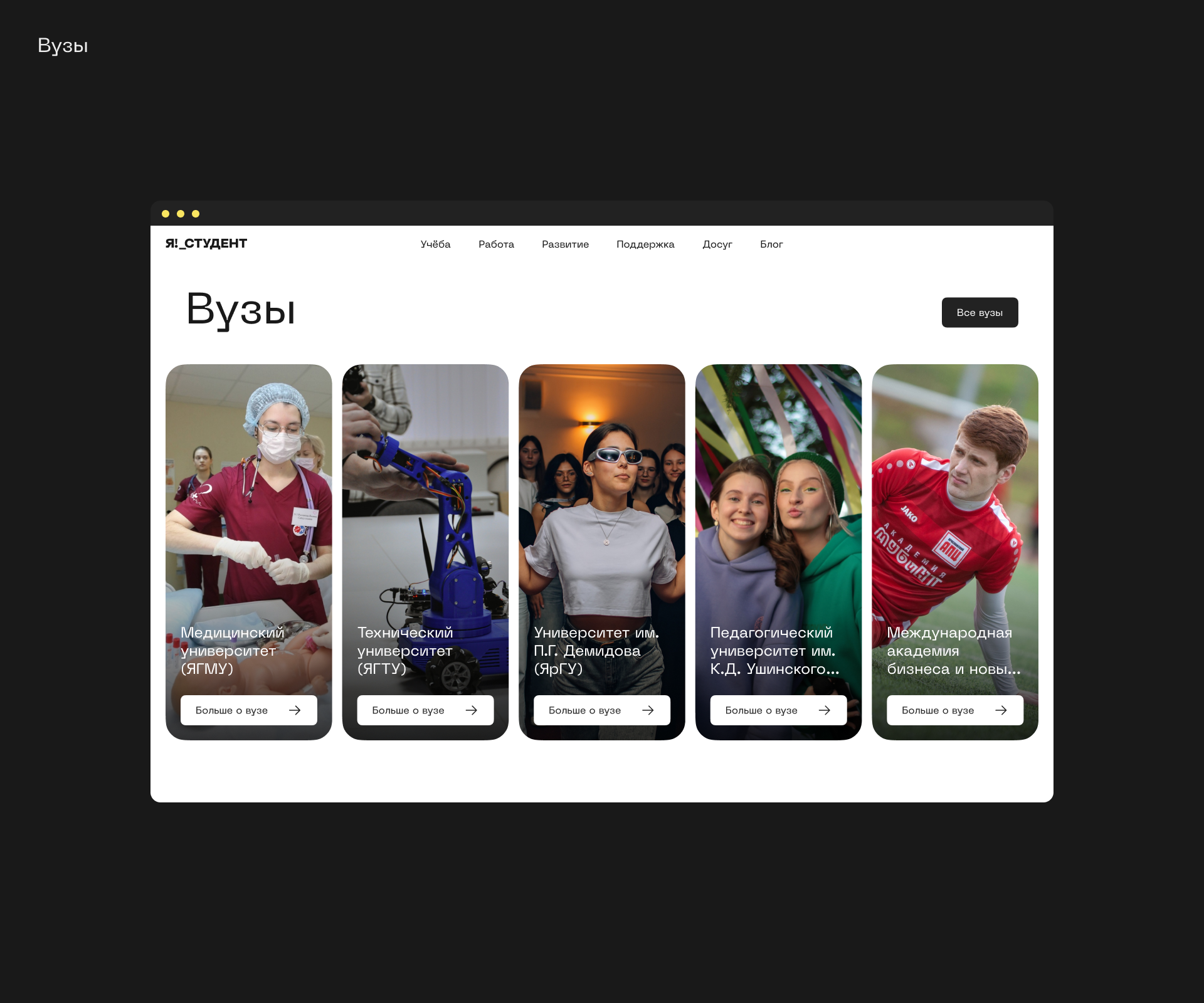This screenshot has width=1204, height=1003.
Task: Go to the Работа section
Action: tap(496, 244)
